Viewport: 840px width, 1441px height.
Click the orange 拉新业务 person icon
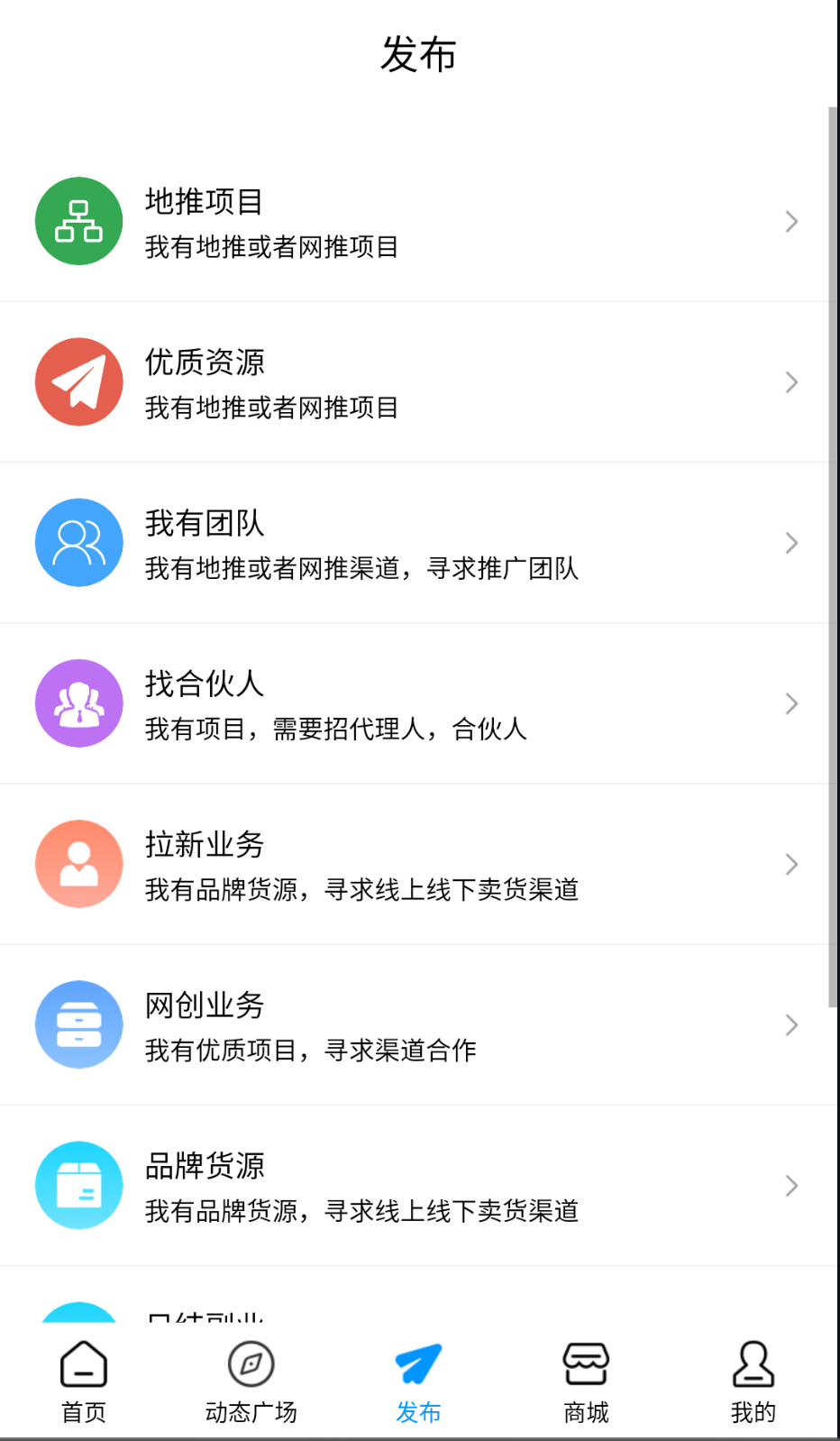pos(78,863)
